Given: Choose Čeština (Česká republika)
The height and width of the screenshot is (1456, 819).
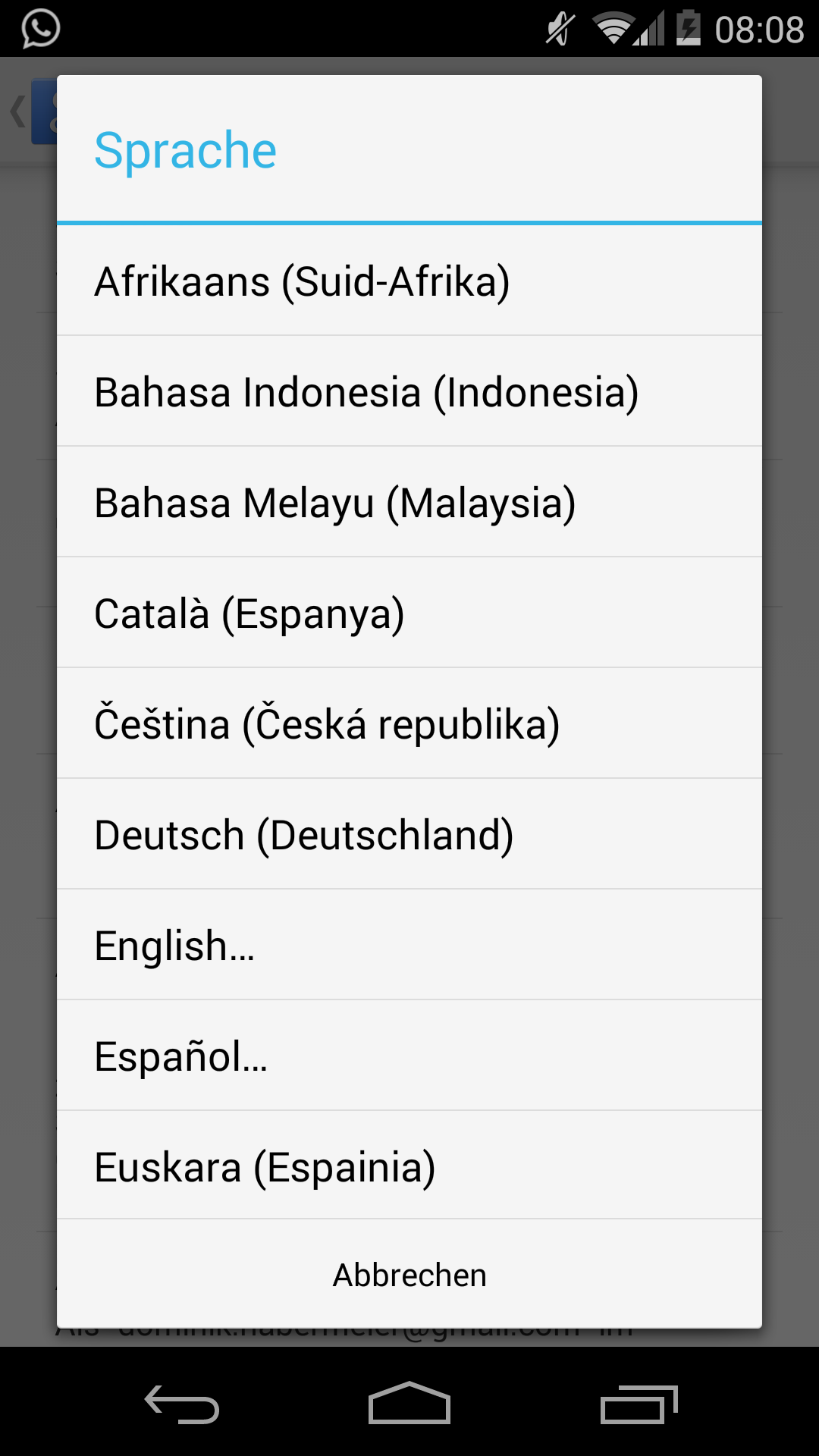Looking at the screenshot, I should click(x=409, y=724).
